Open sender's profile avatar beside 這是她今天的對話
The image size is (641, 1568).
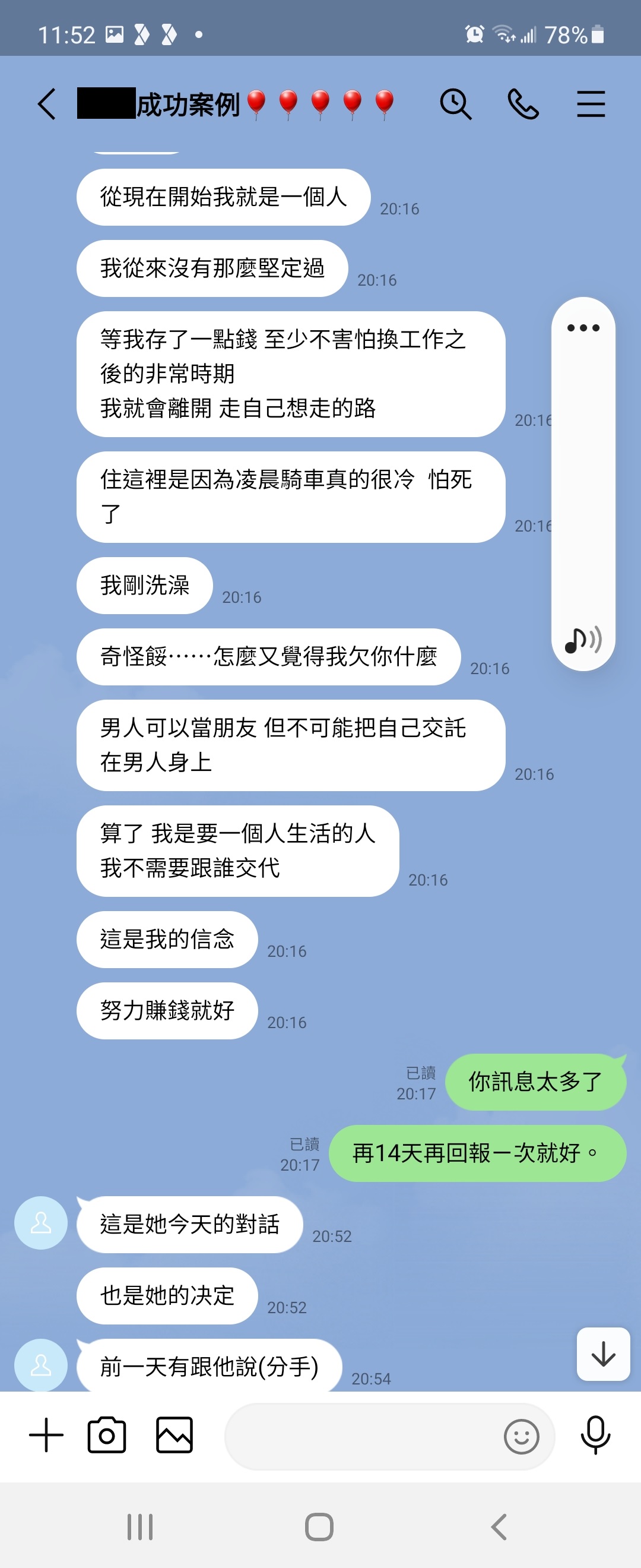(x=41, y=1223)
